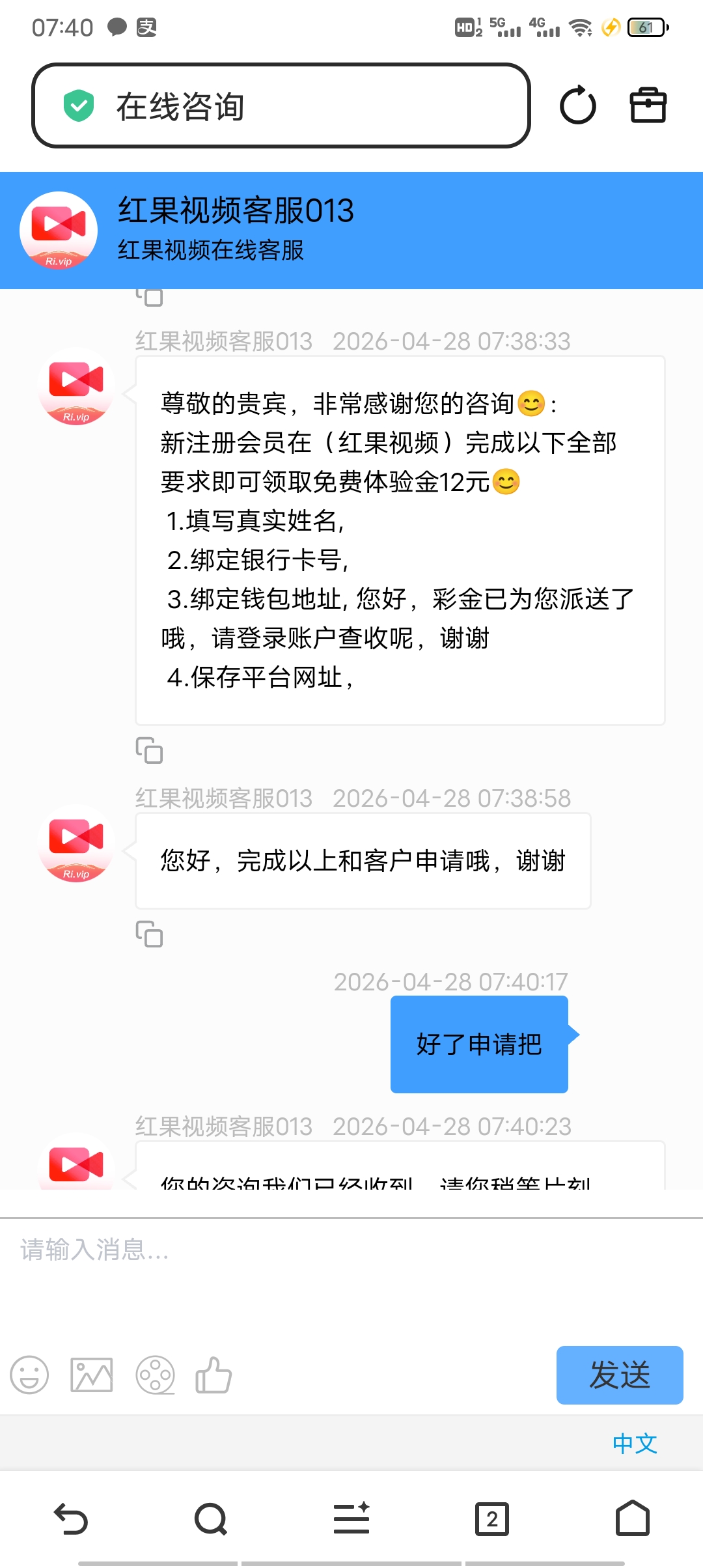Viewport: 703px width, 1568px height.
Task: Reload the page with the refresh icon
Action: pos(577,105)
